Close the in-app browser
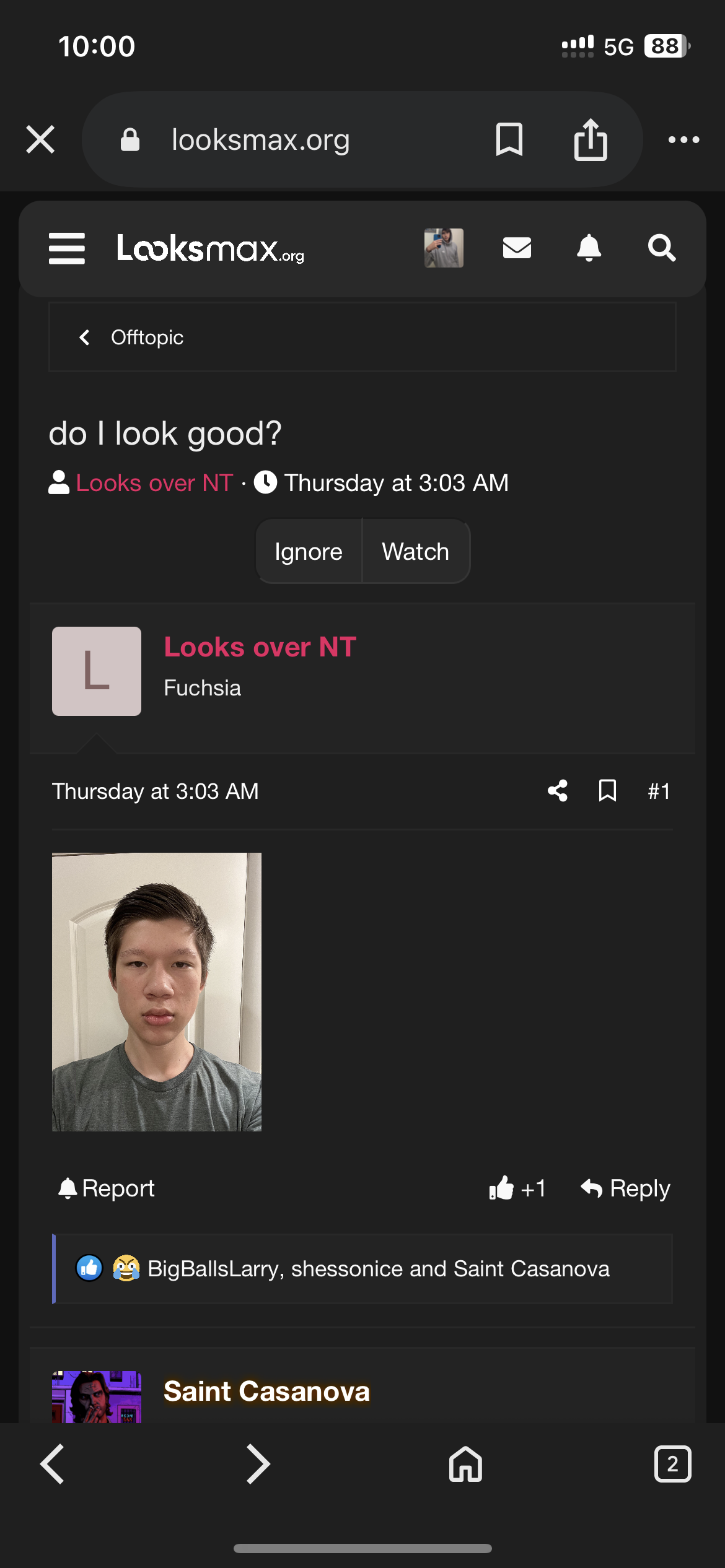725x1568 pixels. (x=41, y=139)
